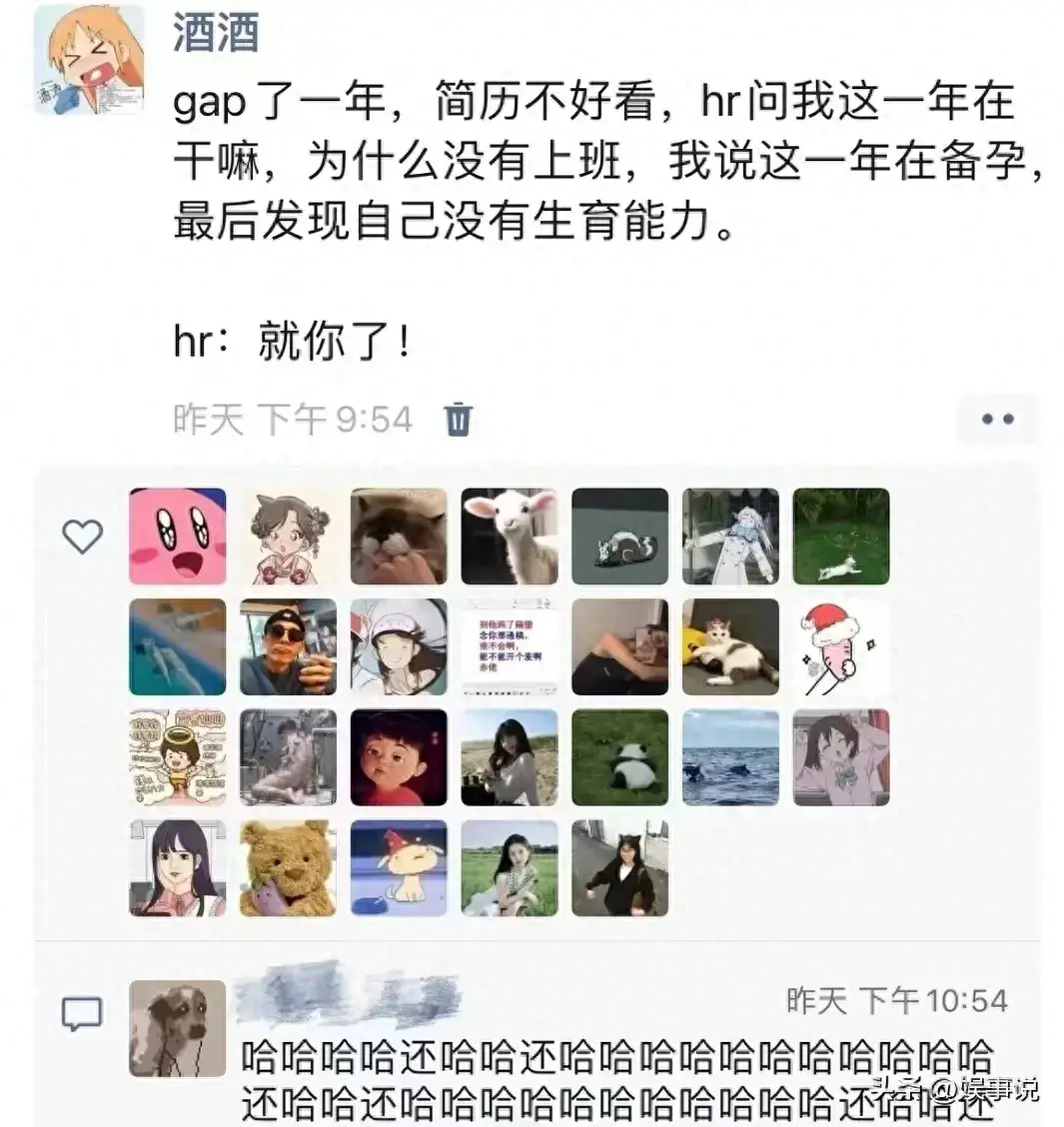This screenshot has height=1127, width=1064.
Task: Open the white lamb avatar in likes
Action: click(x=510, y=537)
